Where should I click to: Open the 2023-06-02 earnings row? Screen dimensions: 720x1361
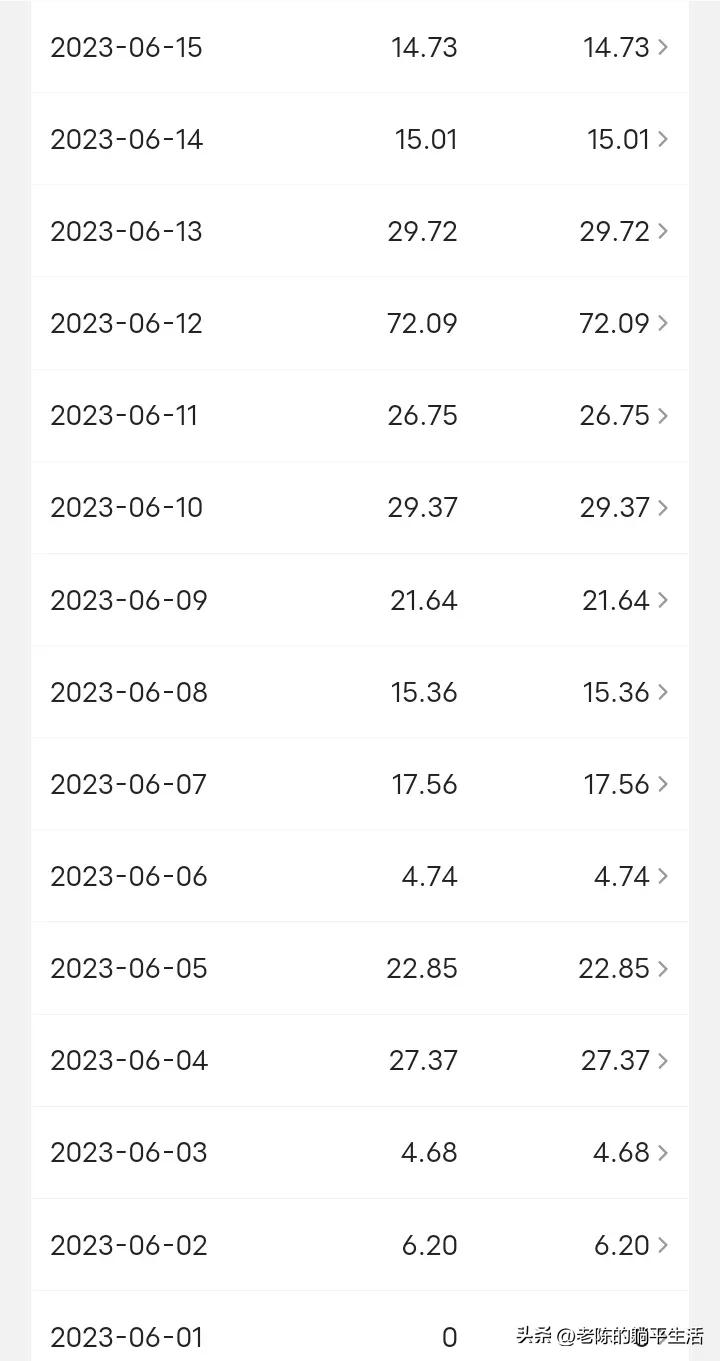click(x=360, y=1245)
